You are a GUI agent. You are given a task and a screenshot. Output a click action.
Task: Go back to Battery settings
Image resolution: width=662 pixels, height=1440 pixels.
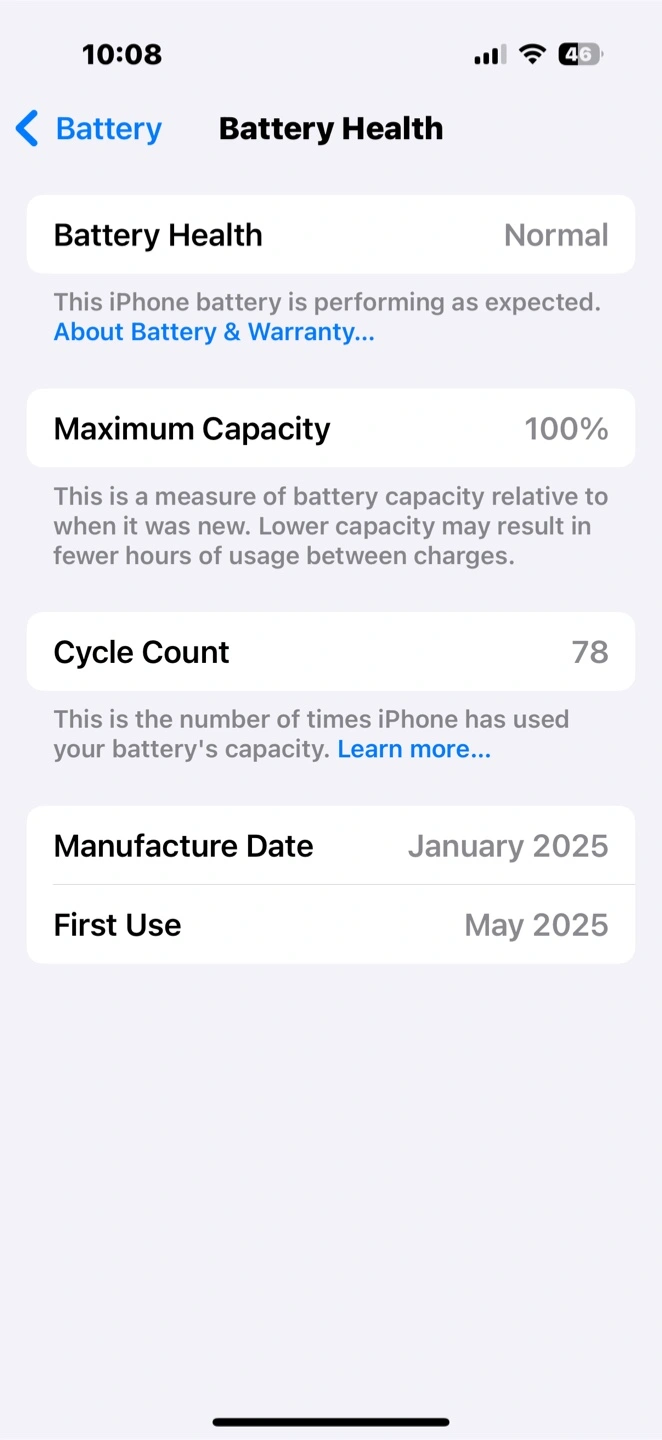(x=89, y=129)
